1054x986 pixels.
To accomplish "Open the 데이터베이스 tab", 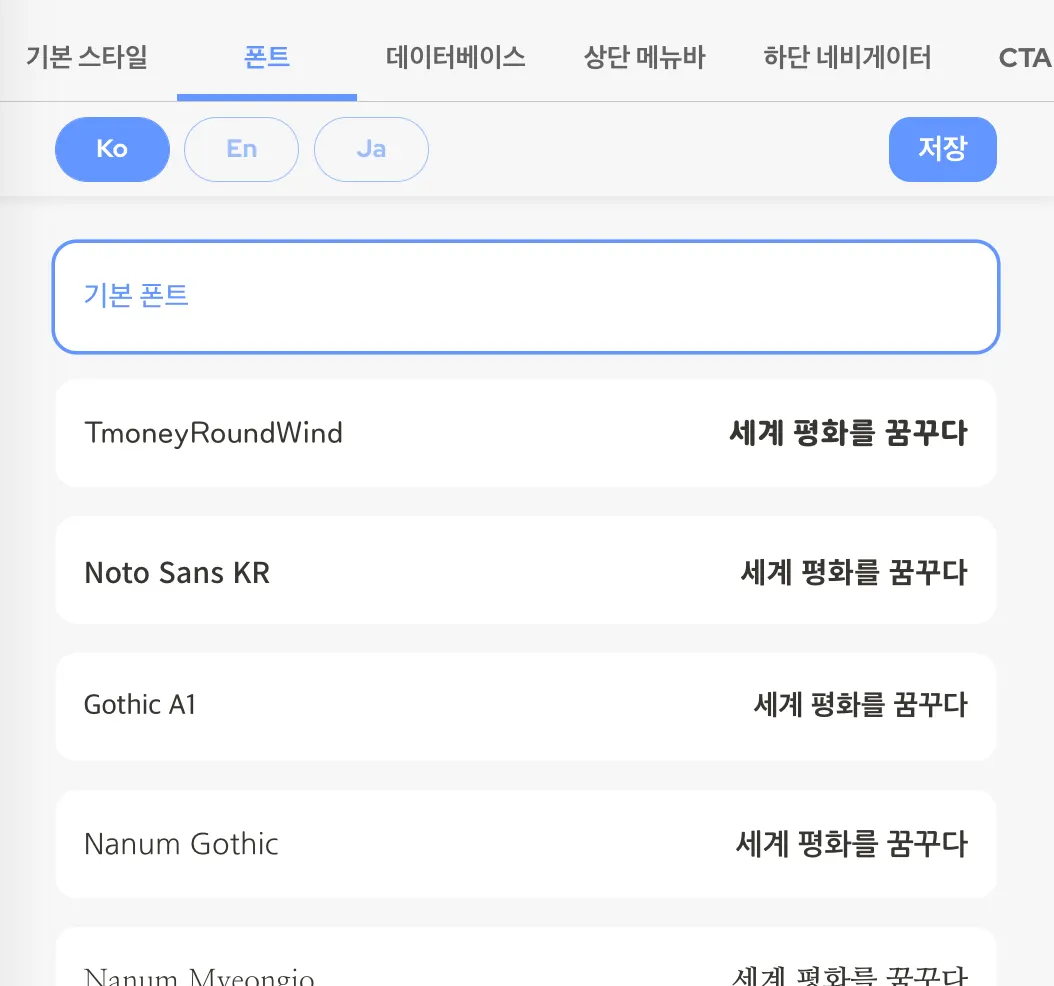I will [455, 57].
